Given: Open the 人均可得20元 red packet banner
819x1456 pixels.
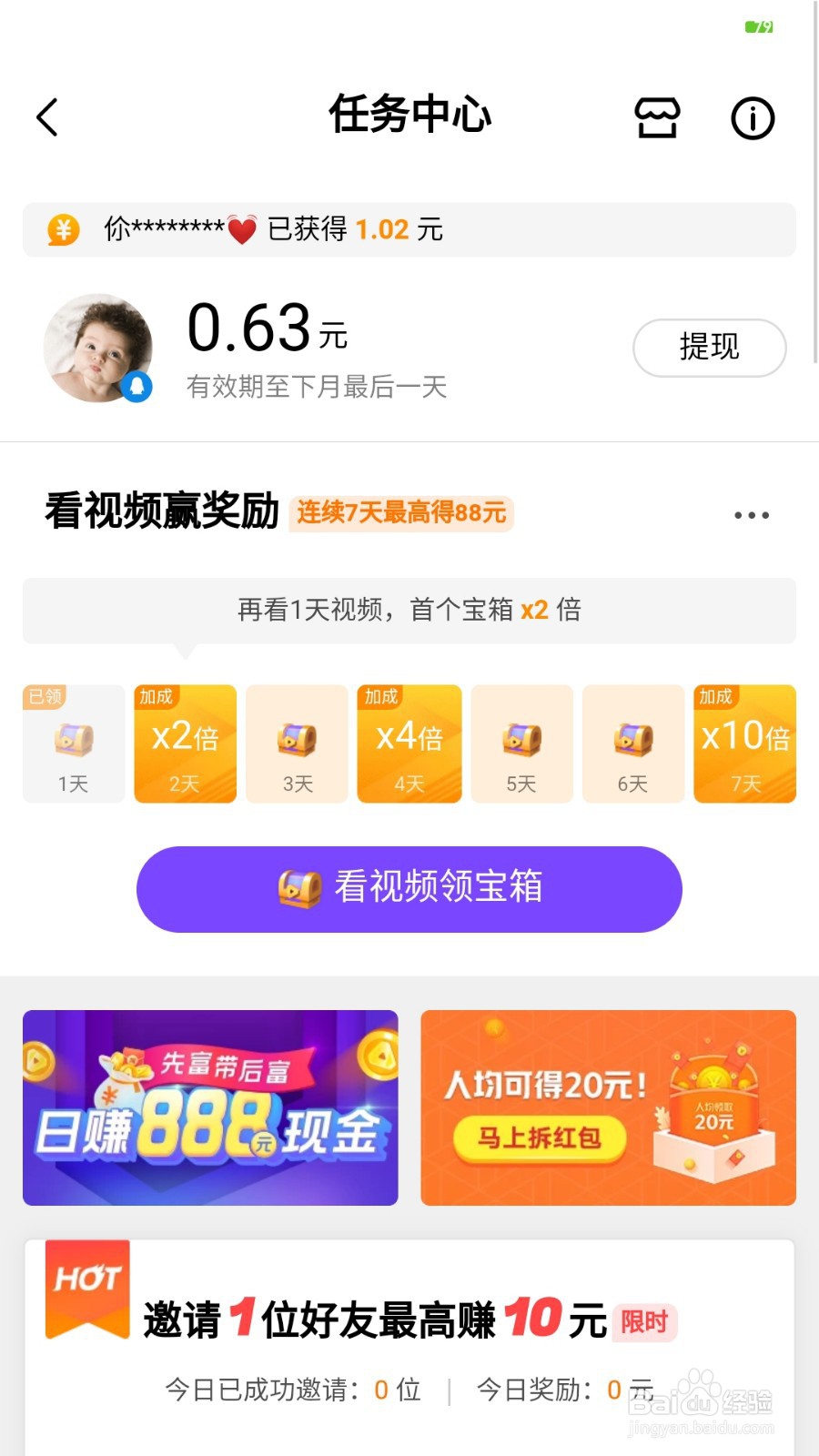Looking at the screenshot, I should tap(608, 1107).
